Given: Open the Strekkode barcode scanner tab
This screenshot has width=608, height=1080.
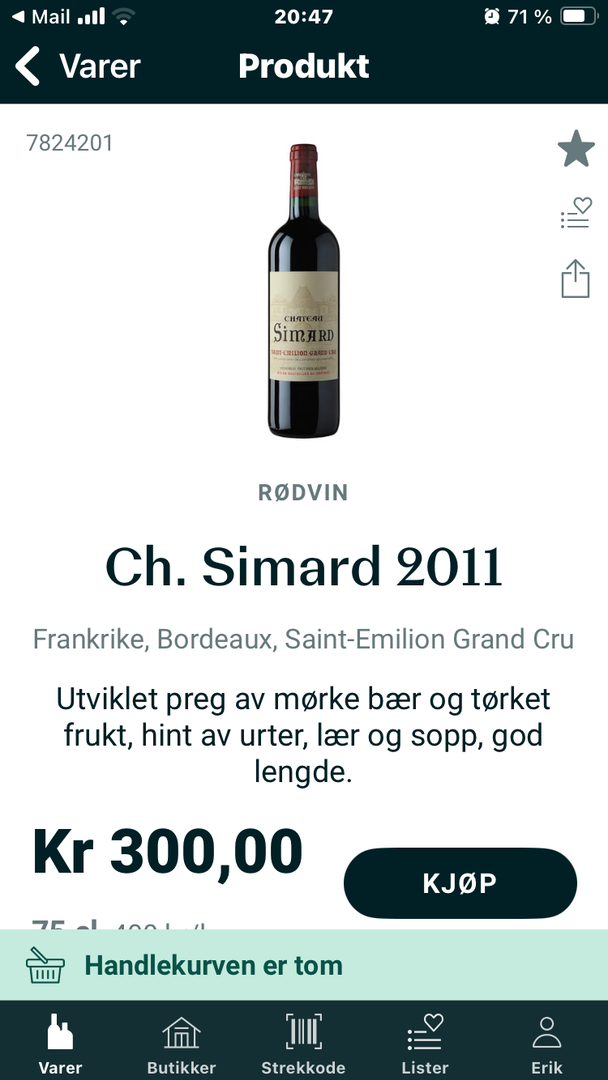Looking at the screenshot, I should point(303,1043).
